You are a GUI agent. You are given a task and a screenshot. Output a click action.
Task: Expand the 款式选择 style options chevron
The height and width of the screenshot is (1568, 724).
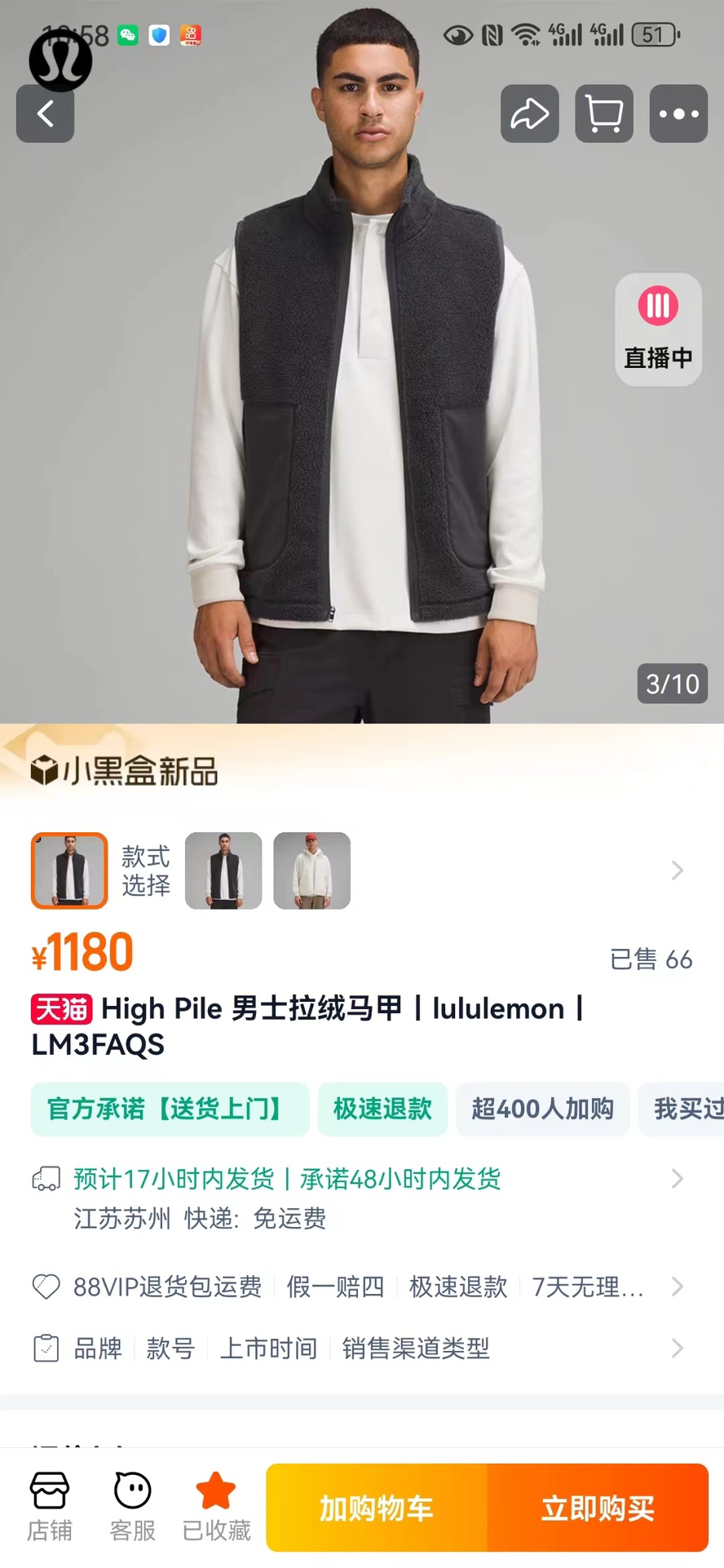point(677,870)
